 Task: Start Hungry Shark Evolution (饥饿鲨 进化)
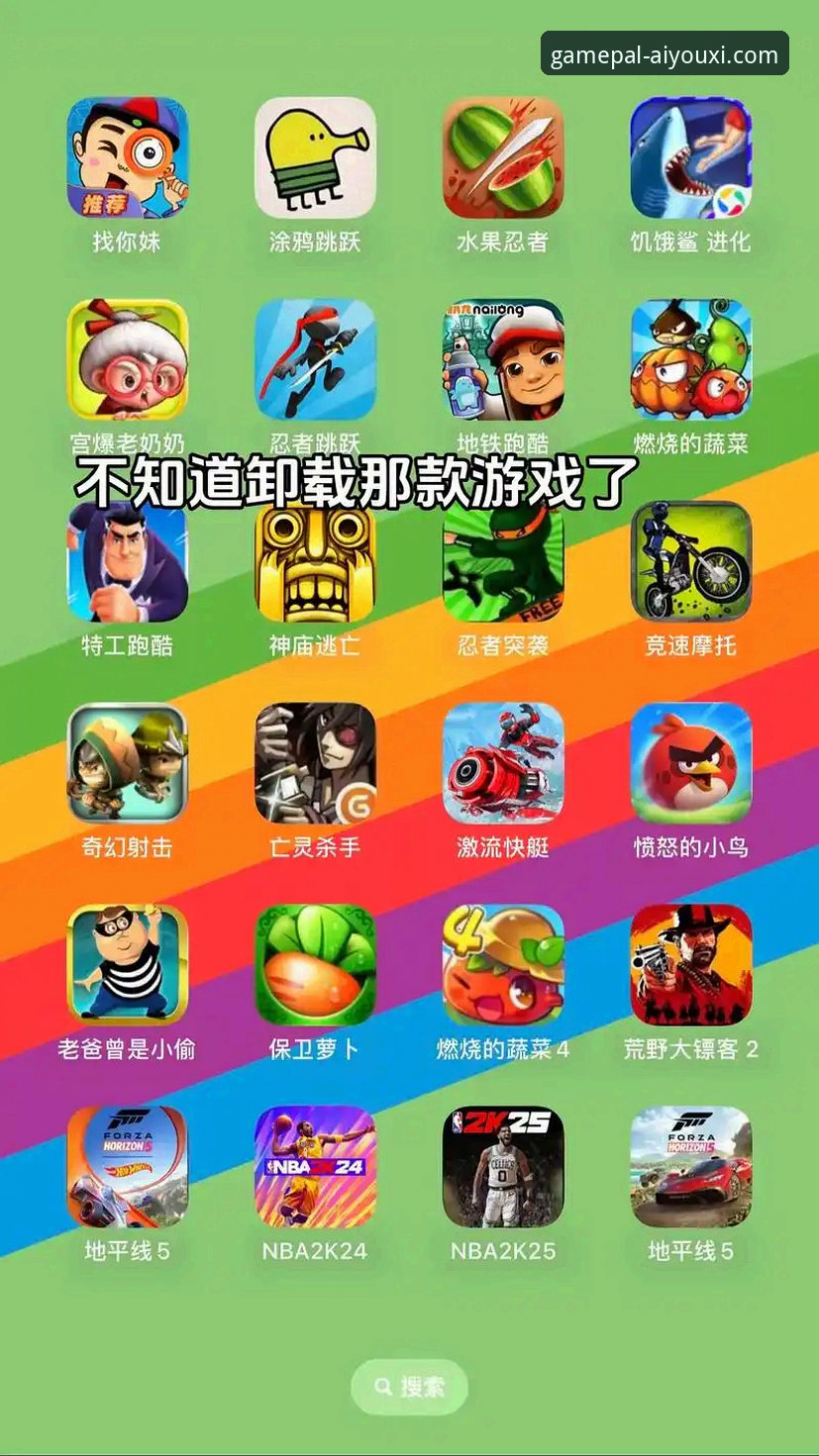click(x=690, y=160)
